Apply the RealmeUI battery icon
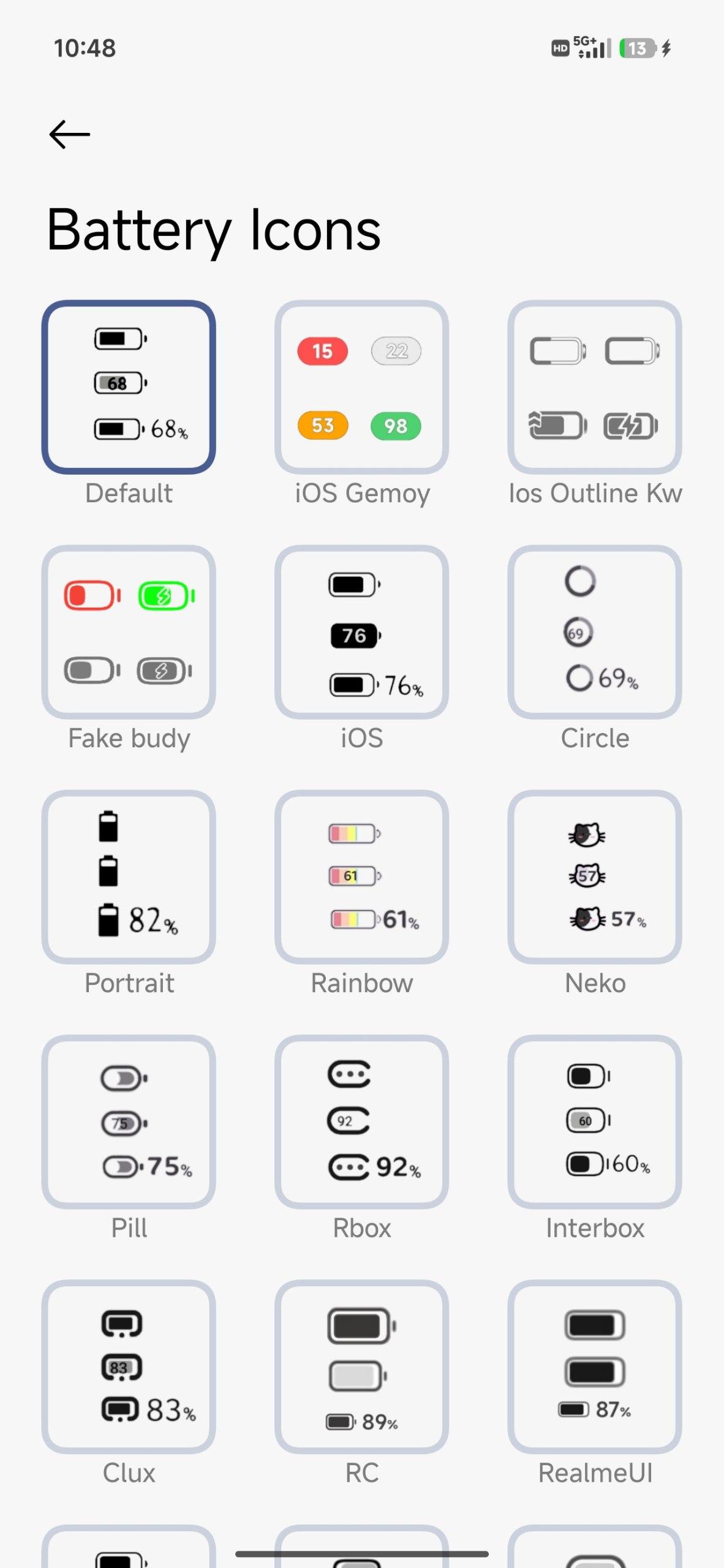This screenshot has height=1568, width=724. tap(594, 1367)
